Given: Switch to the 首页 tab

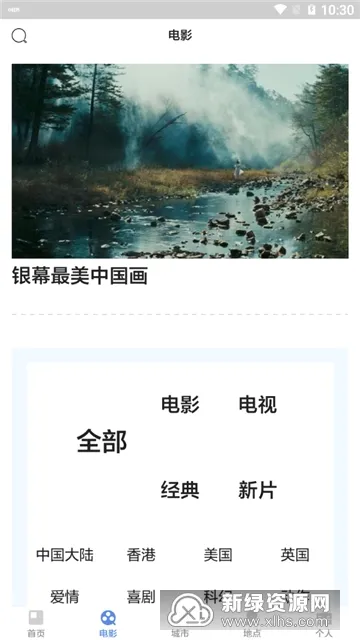Looking at the screenshot, I should click(36, 623).
